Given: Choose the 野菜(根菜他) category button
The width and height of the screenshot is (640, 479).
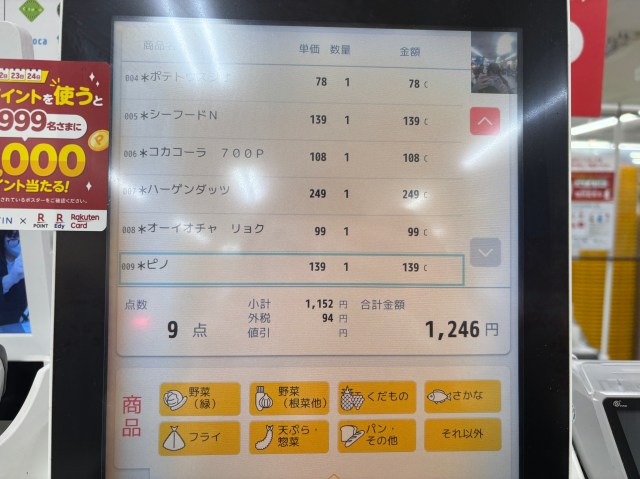Looking at the screenshot, I should (289, 398).
